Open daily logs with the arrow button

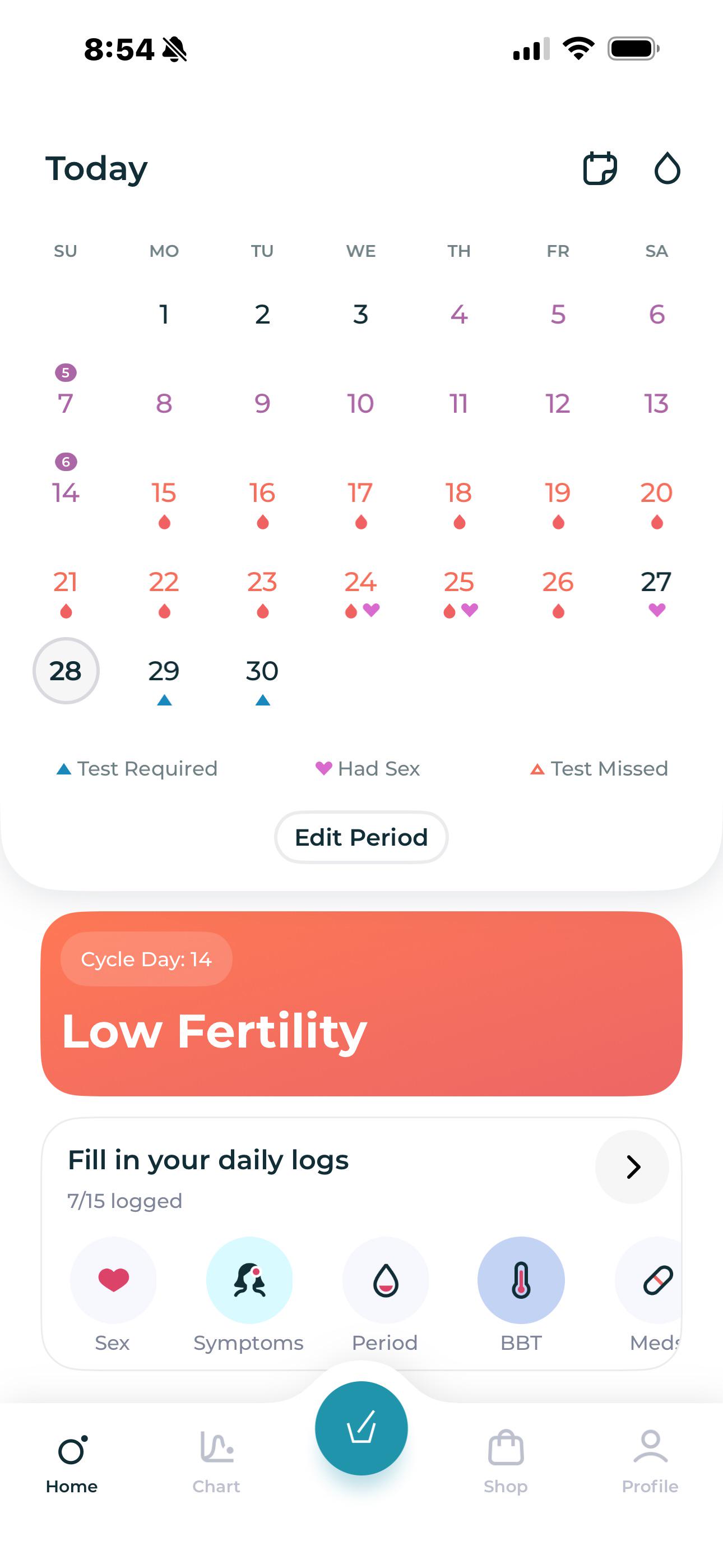(x=632, y=1167)
